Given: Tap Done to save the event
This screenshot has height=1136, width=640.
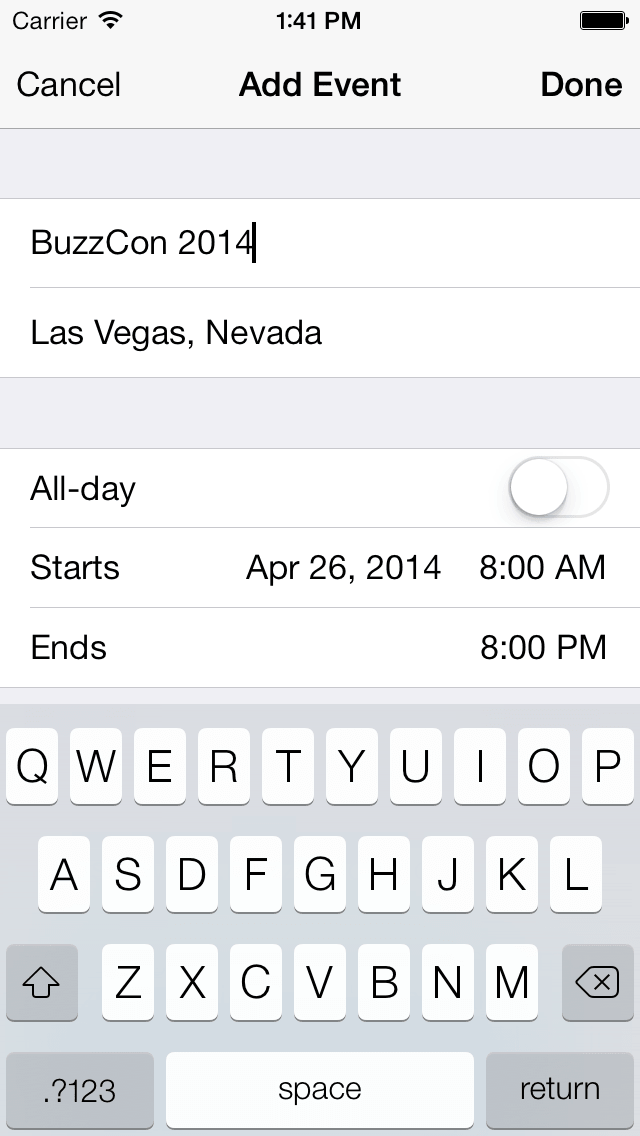Looking at the screenshot, I should pyautogui.click(x=581, y=85).
